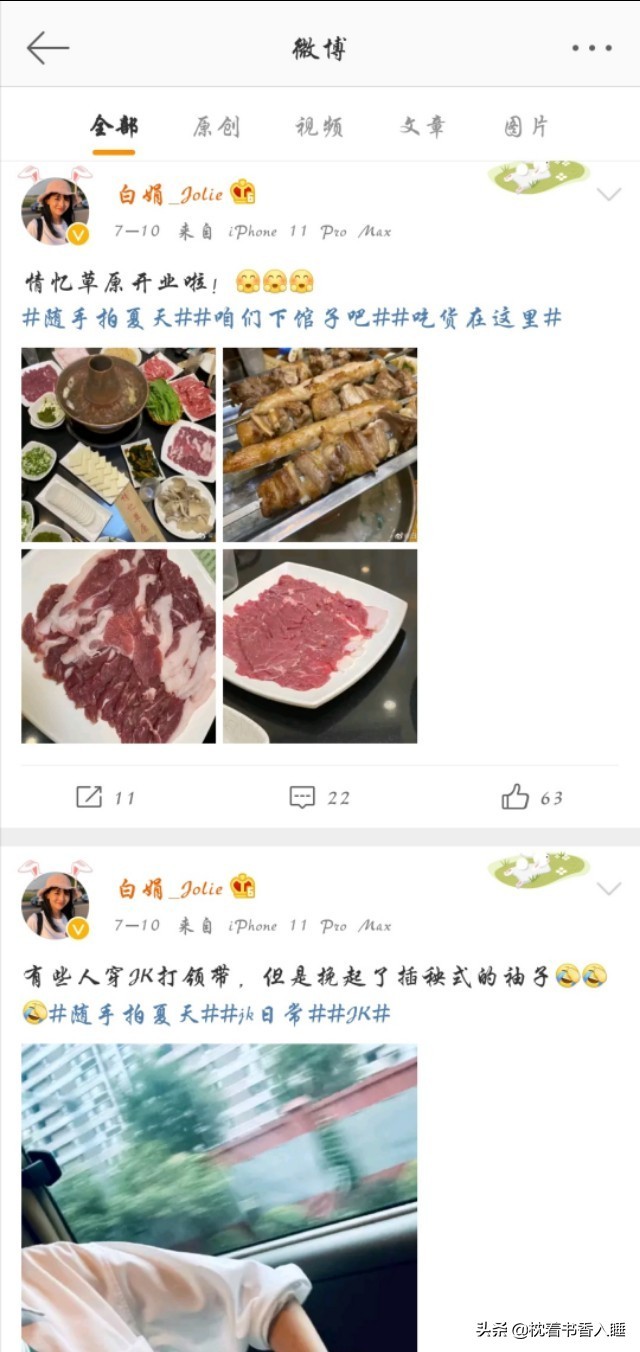
Task: Repost the 情忆草原开业啦 post
Action: point(105,797)
